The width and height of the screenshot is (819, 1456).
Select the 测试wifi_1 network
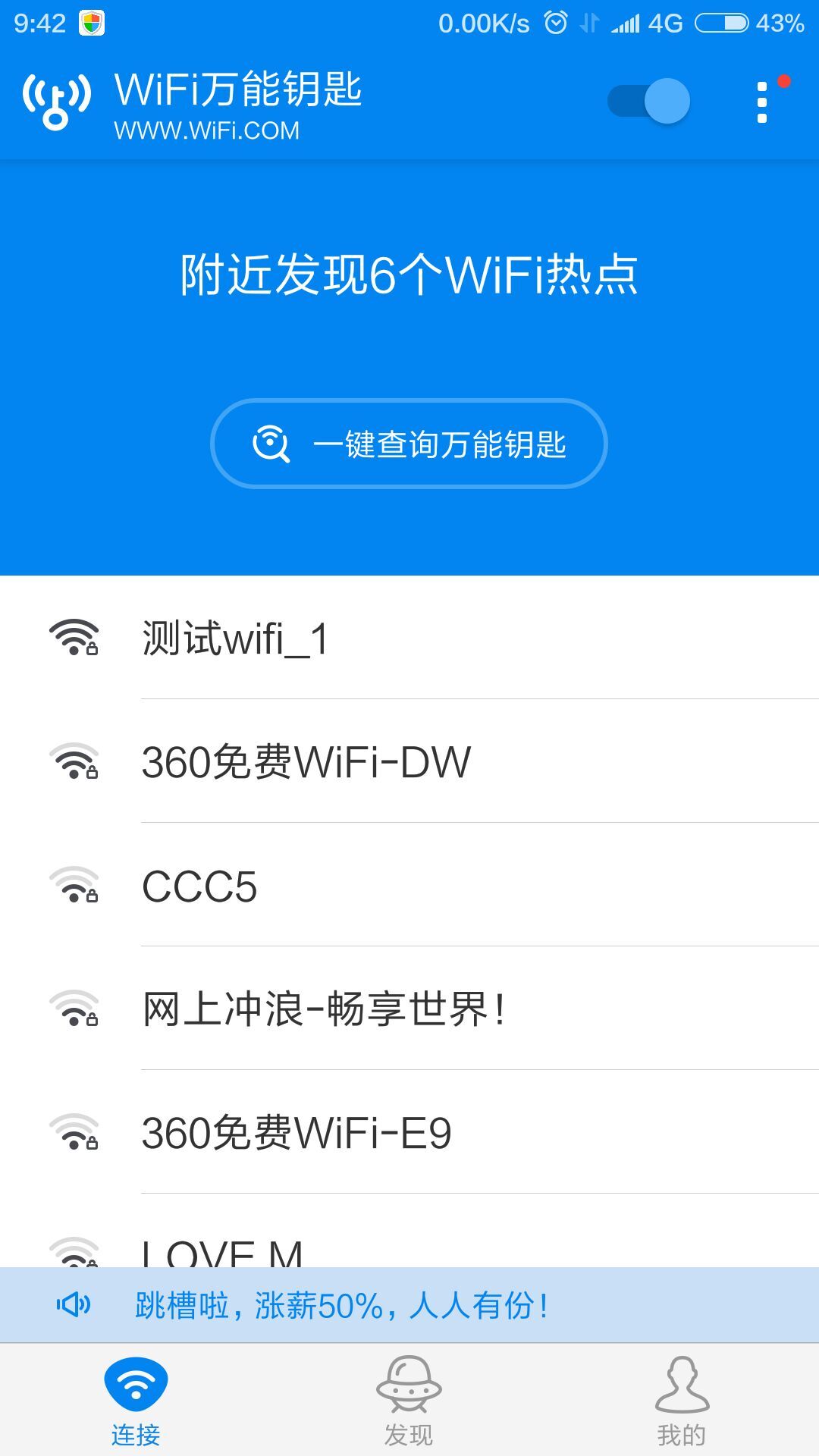pyautogui.click(x=409, y=638)
